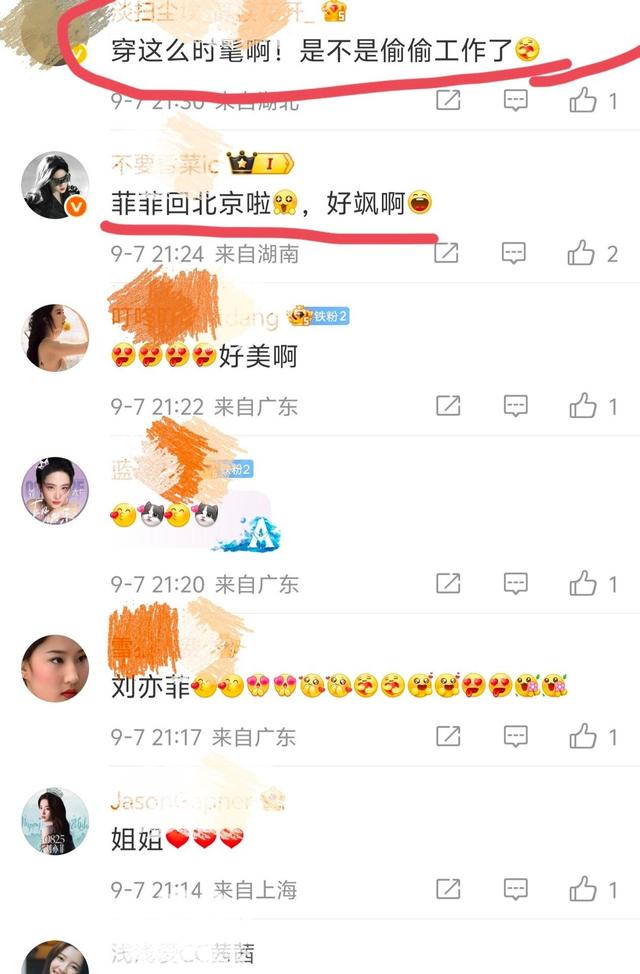Like the comment '穿这么时髦啊'
Screen dimensions: 640x974
pos(583,100)
